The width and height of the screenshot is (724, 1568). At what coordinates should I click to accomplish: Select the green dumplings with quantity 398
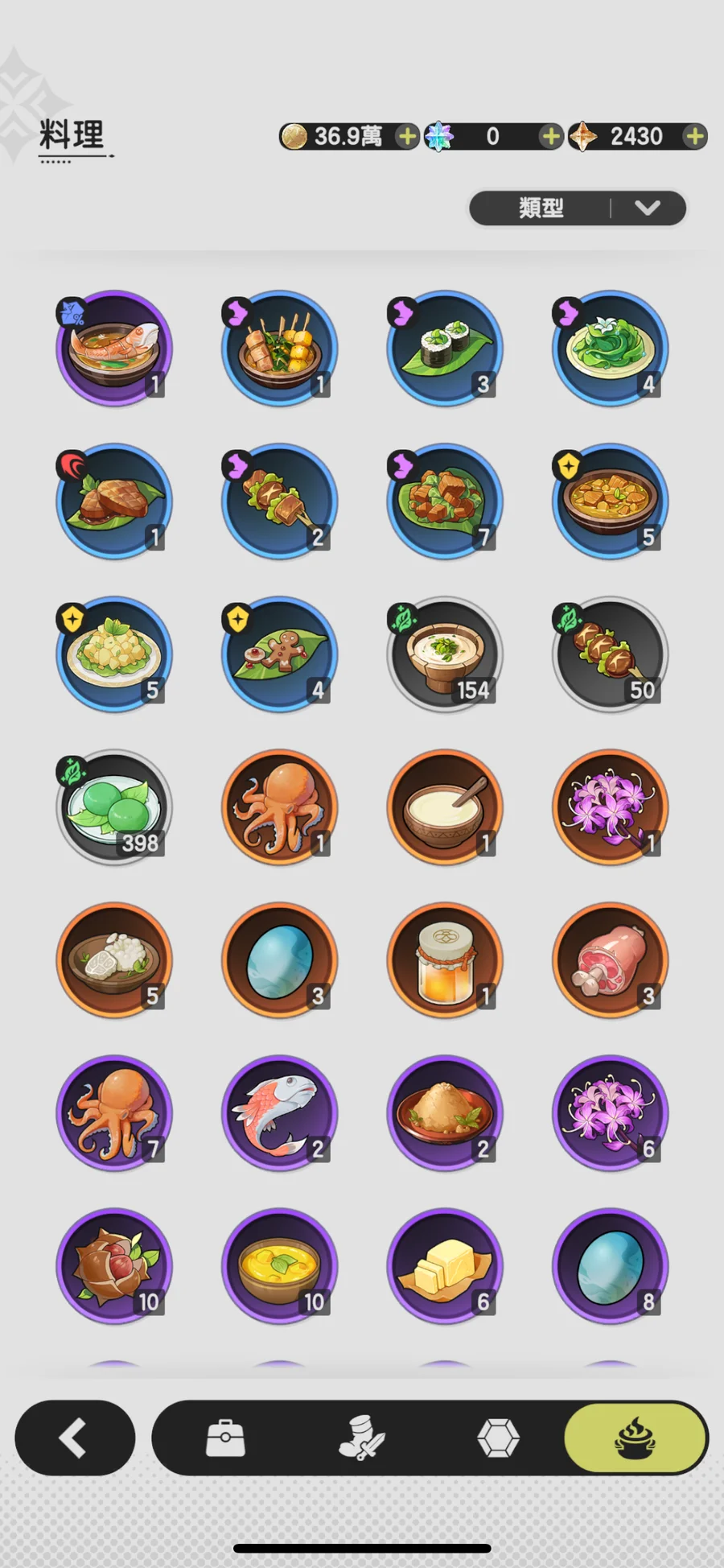point(114,807)
